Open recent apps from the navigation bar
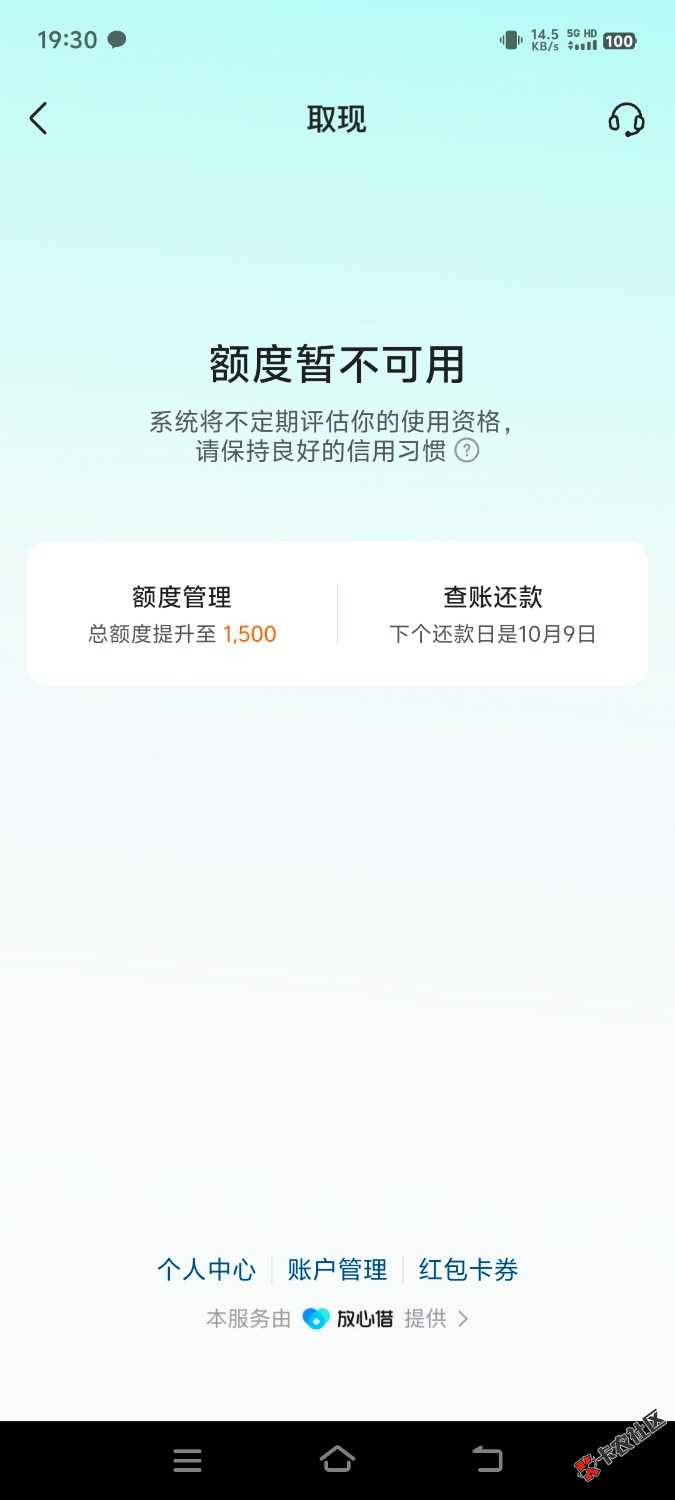675x1500 pixels. [x=187, y=1460]
